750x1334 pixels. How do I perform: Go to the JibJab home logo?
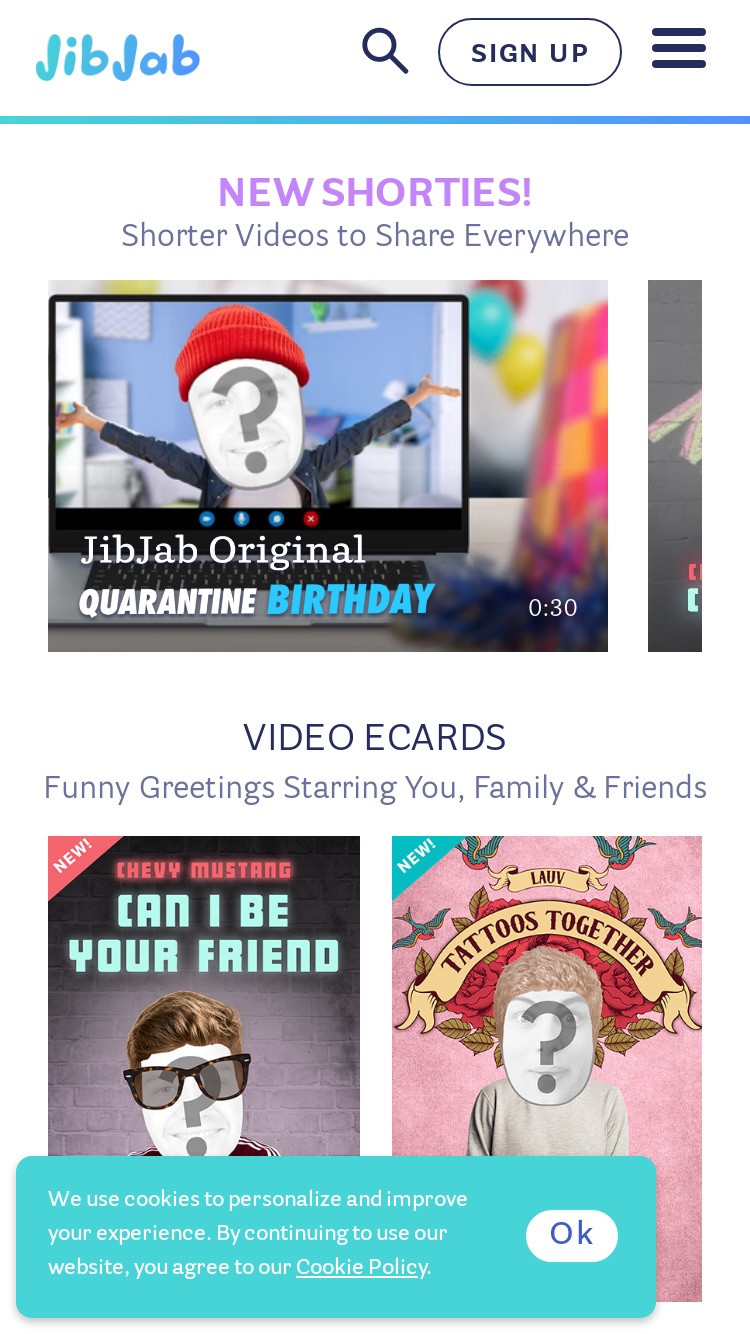[118, 57]
